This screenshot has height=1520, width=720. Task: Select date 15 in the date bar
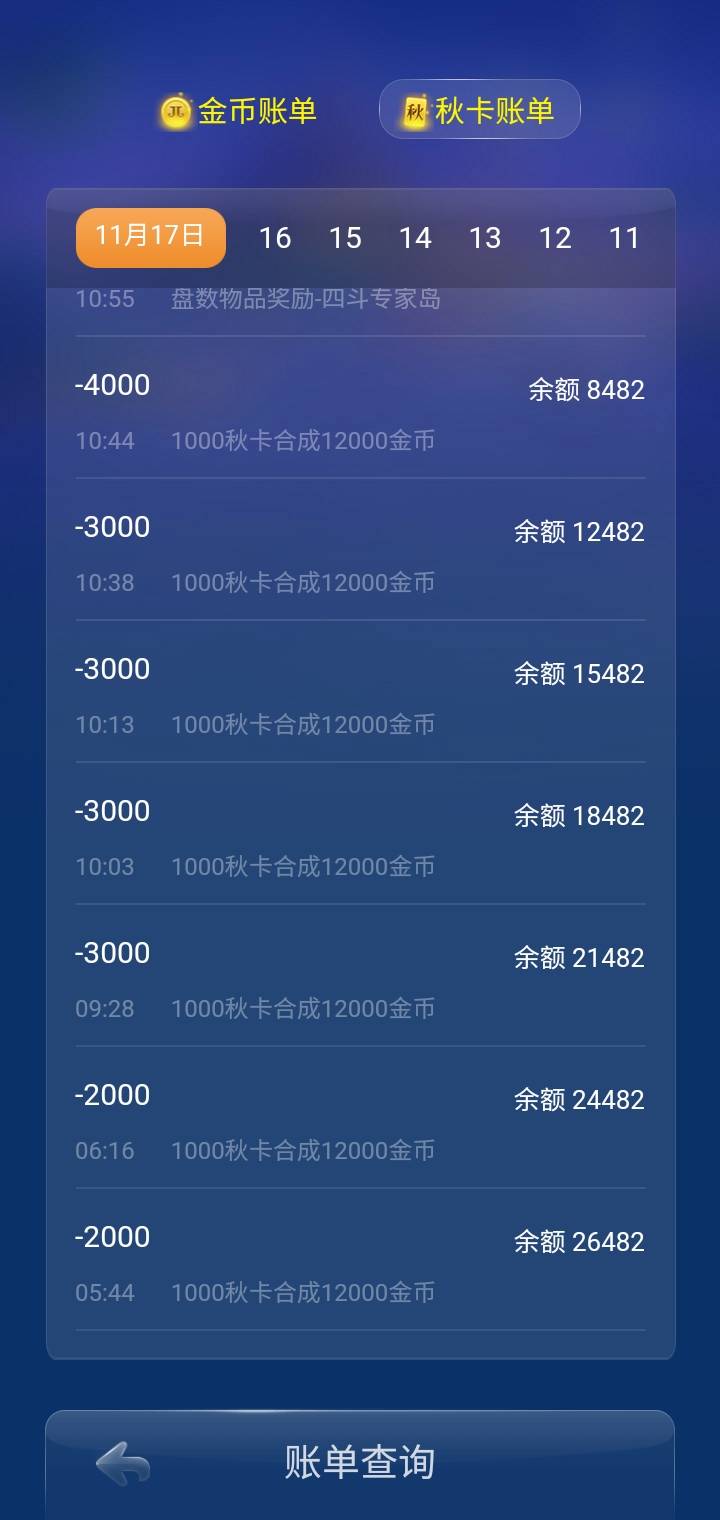tap(346, 239)
